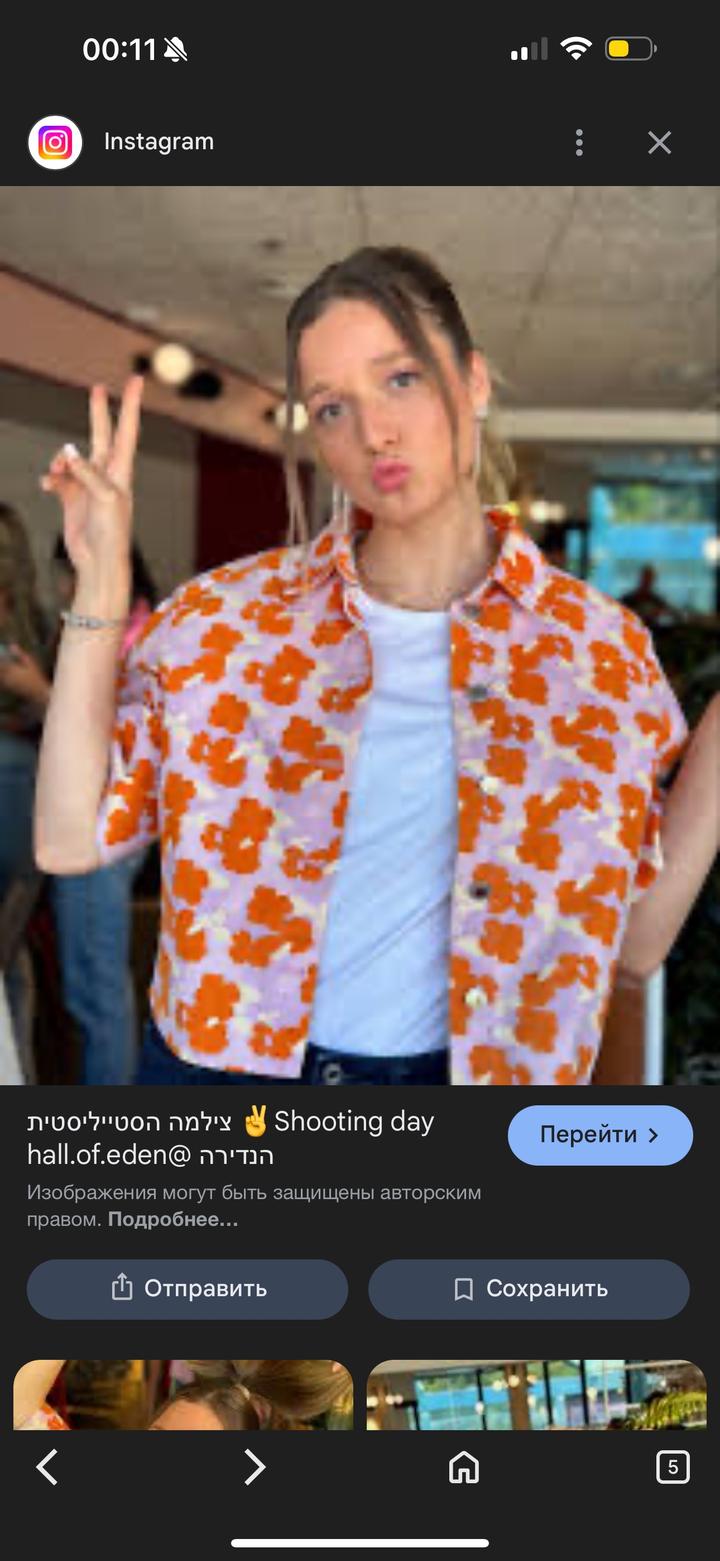Share the image with Отправить
720x1561 pixels.
tap(188, 1289)
